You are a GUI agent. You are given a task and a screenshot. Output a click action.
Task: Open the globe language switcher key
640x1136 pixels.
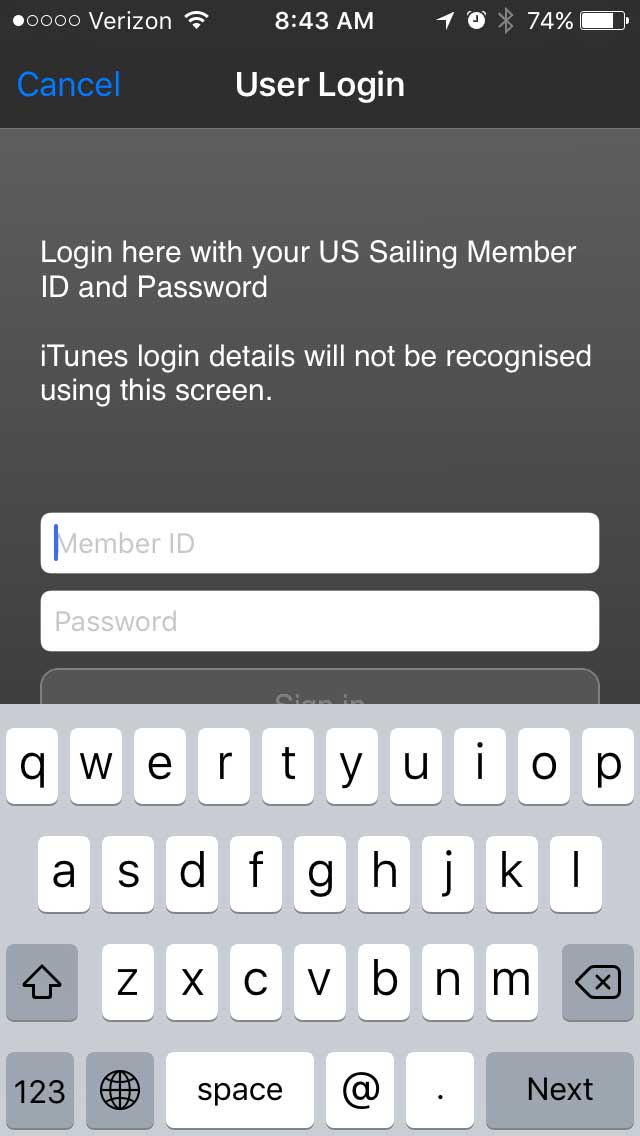120,1090
